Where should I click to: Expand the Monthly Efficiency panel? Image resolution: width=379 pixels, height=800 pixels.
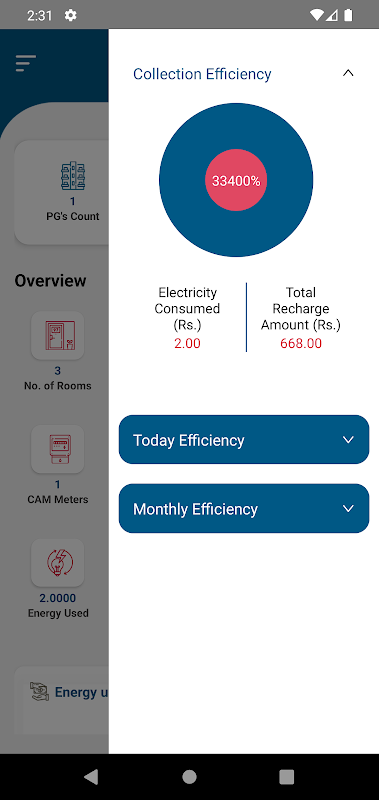tap(244, 509)
